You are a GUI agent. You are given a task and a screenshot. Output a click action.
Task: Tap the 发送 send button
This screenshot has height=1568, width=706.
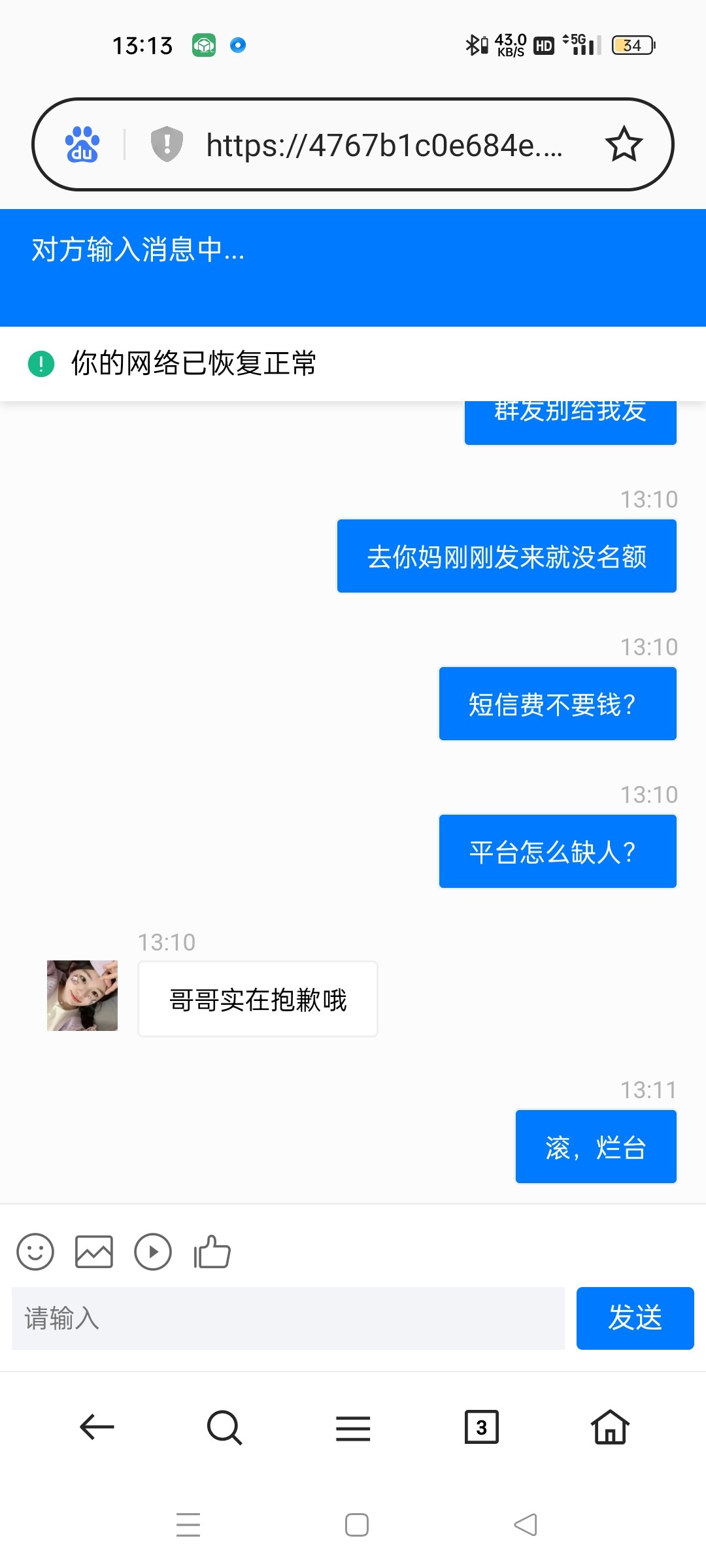(x=635, y=1318)
